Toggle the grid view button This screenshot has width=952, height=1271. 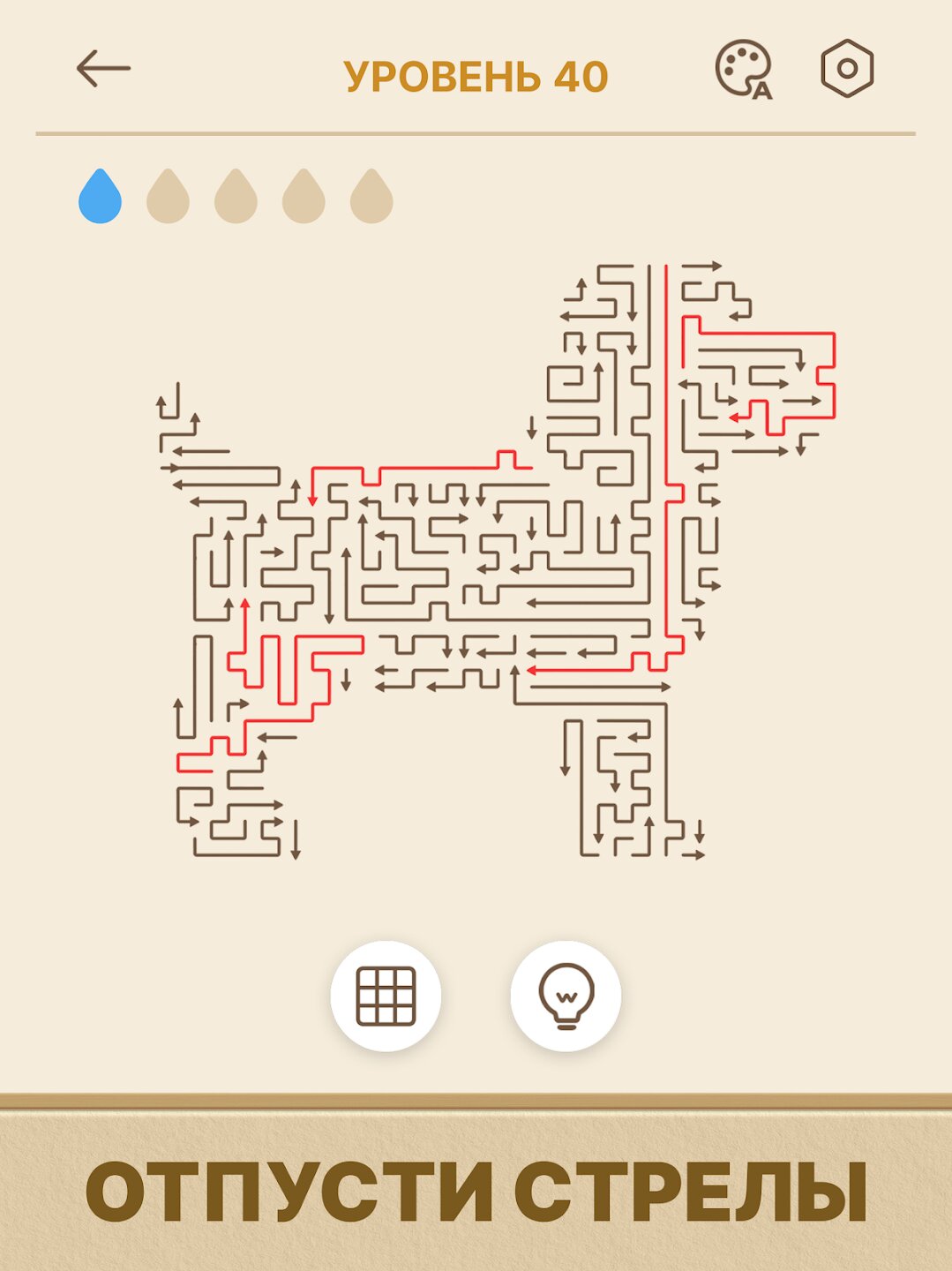coord(386,996)
